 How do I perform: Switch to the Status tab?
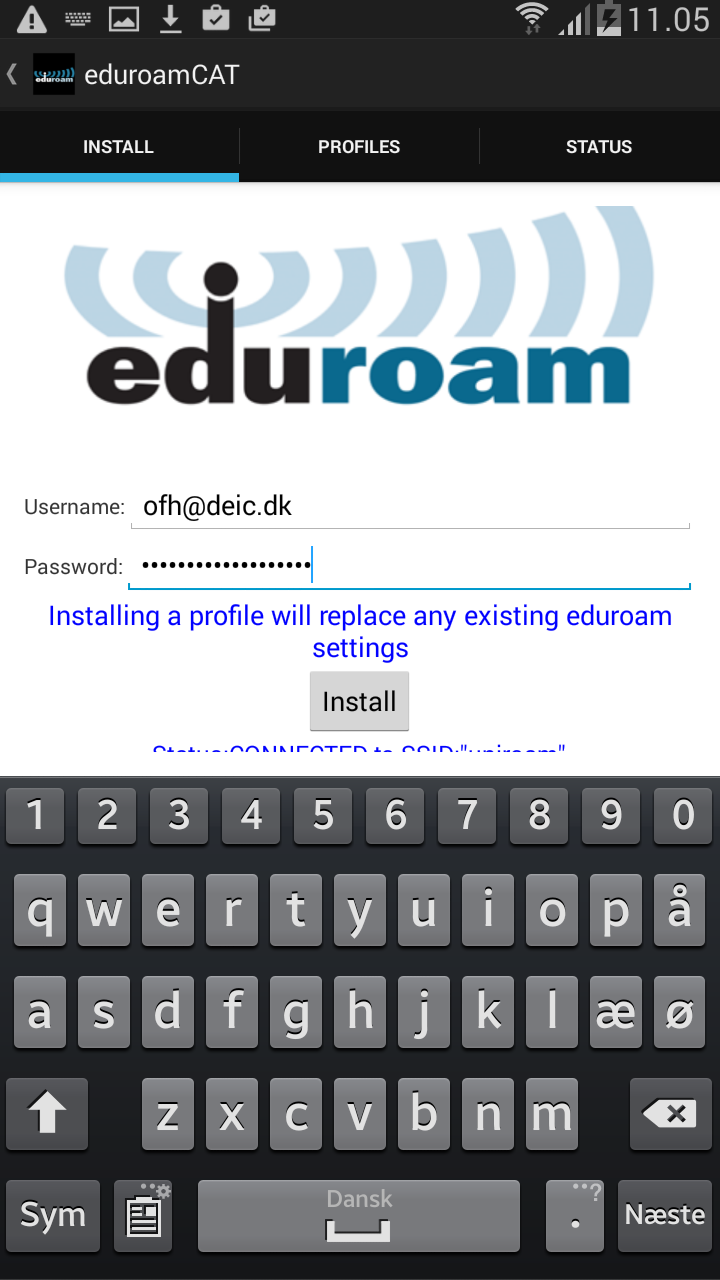(598, 147)
